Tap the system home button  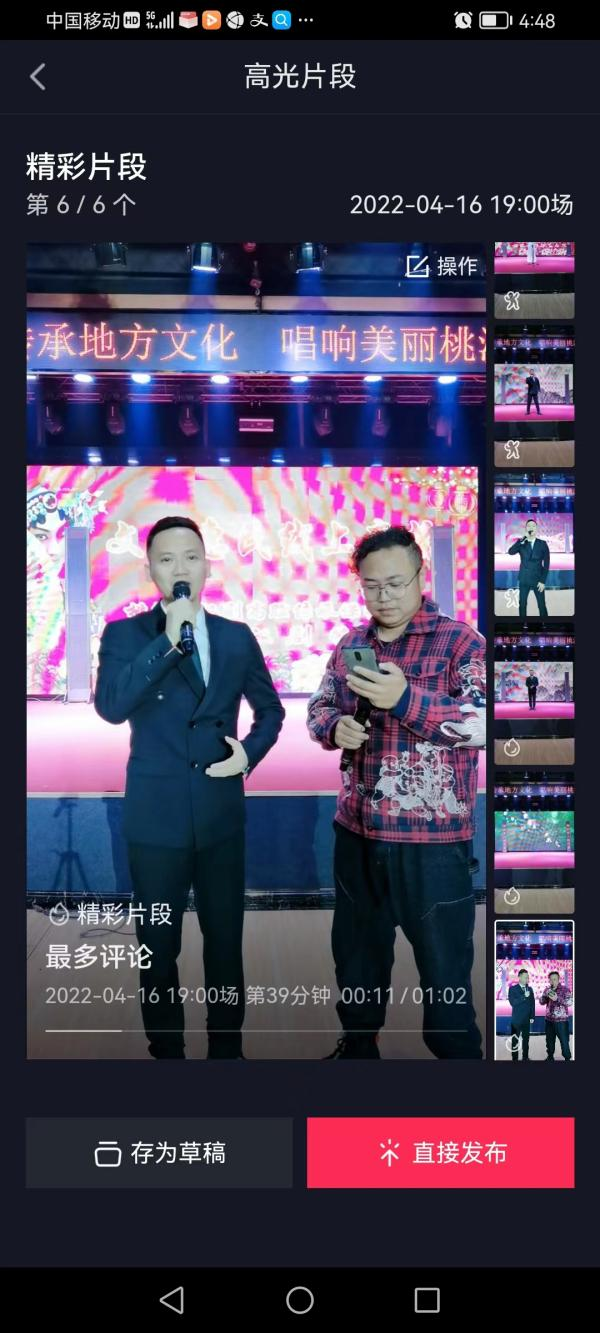300,1299
